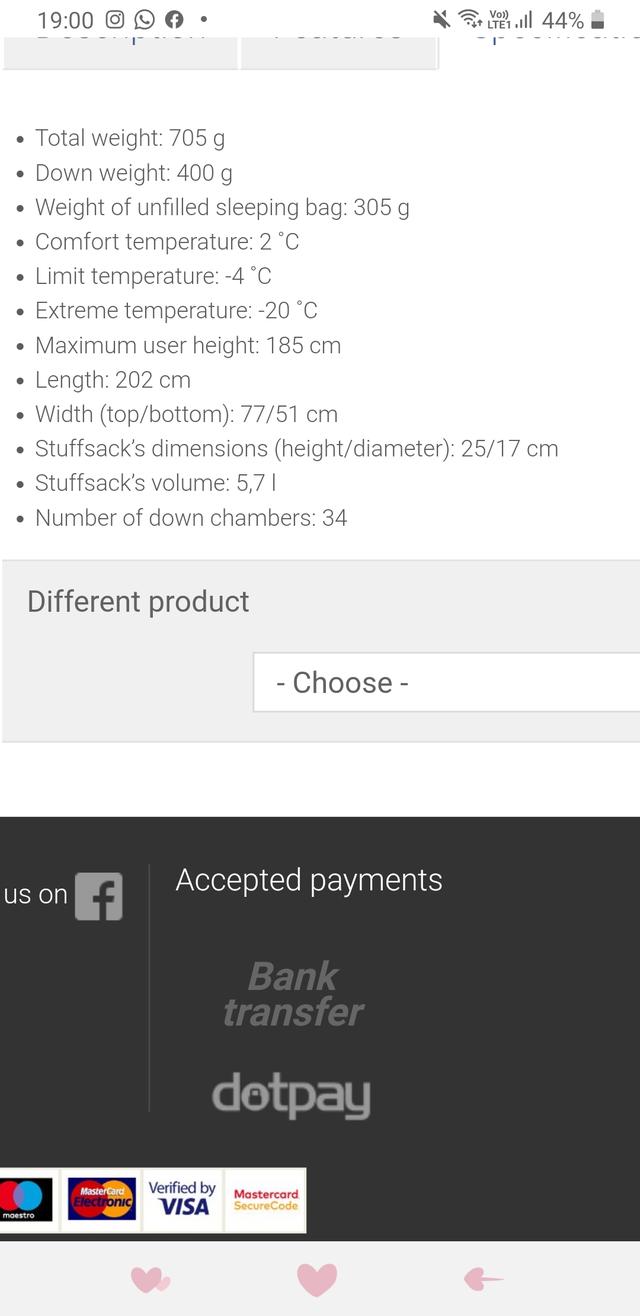Go back with the pink arrow button

484,1278
